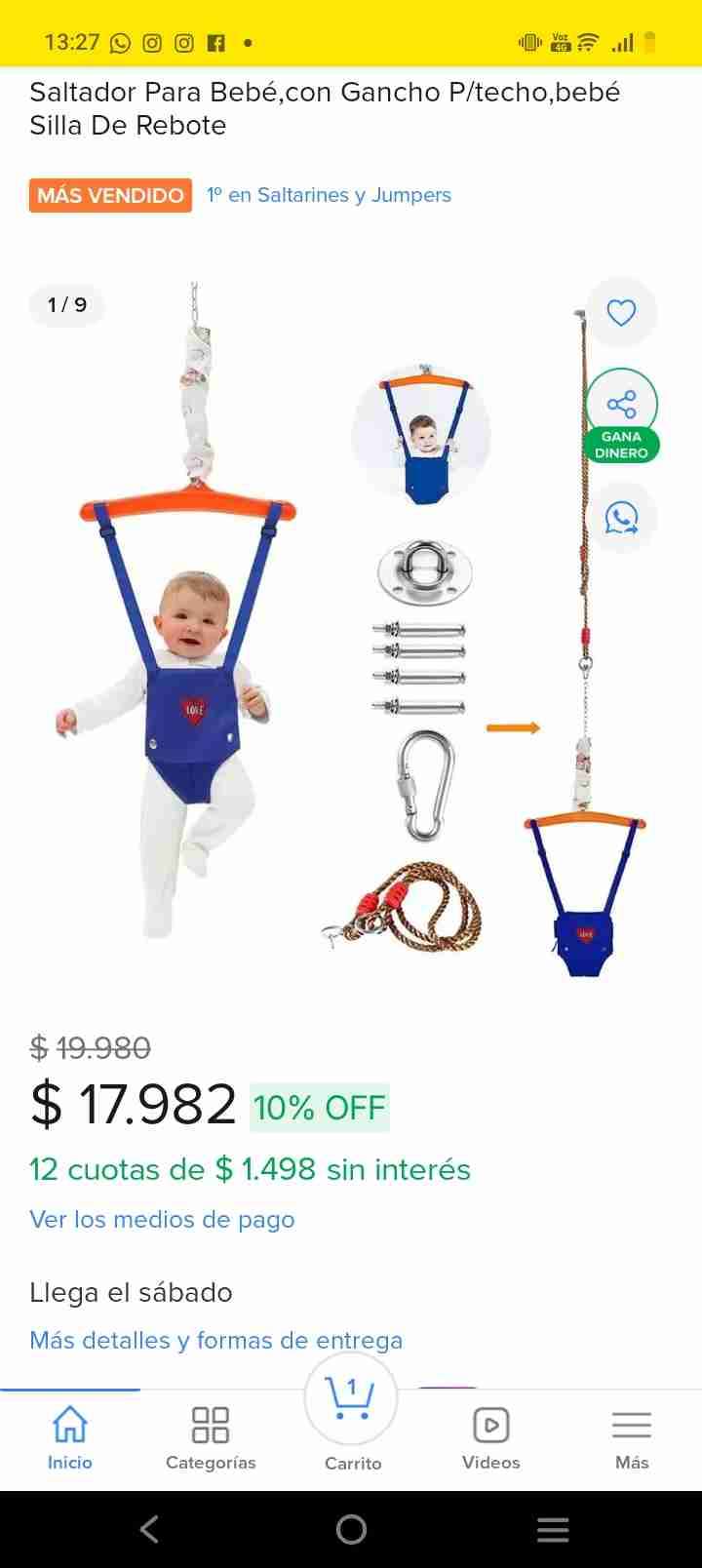Share this product and earn money
The image size is (702, 1568).
(x=621, y=405)
